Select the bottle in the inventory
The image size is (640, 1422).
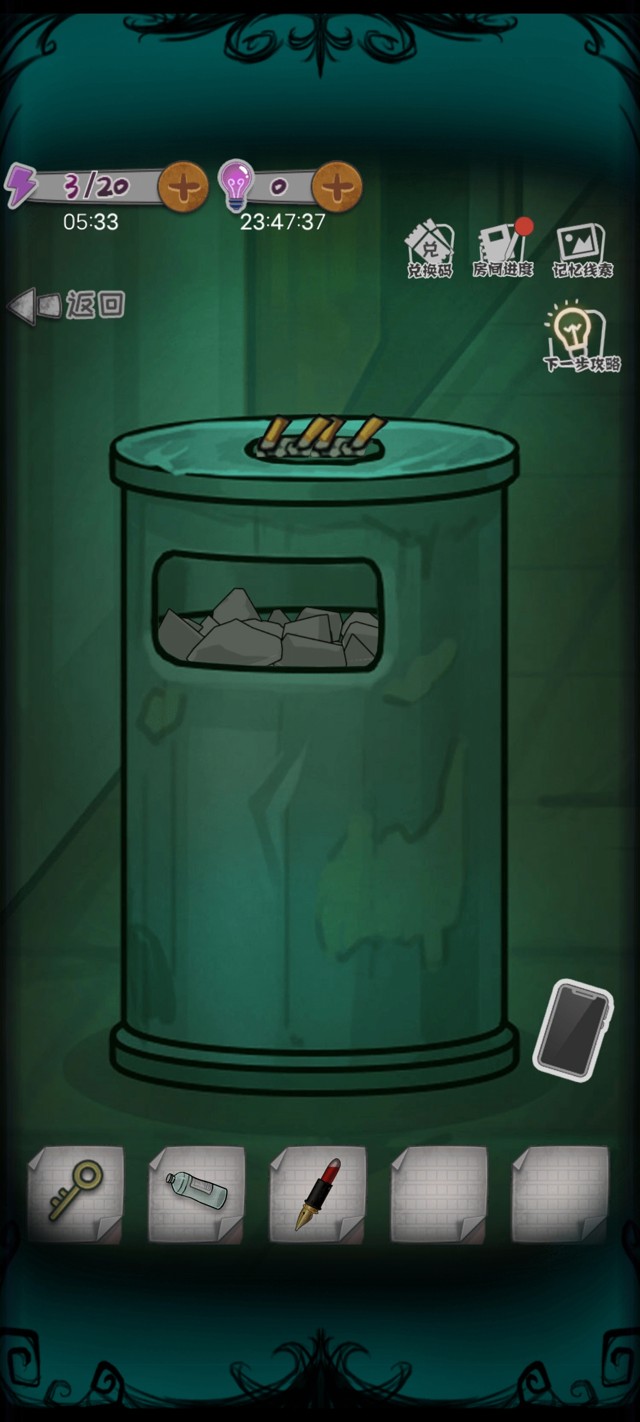click(x=197, y=1192)
